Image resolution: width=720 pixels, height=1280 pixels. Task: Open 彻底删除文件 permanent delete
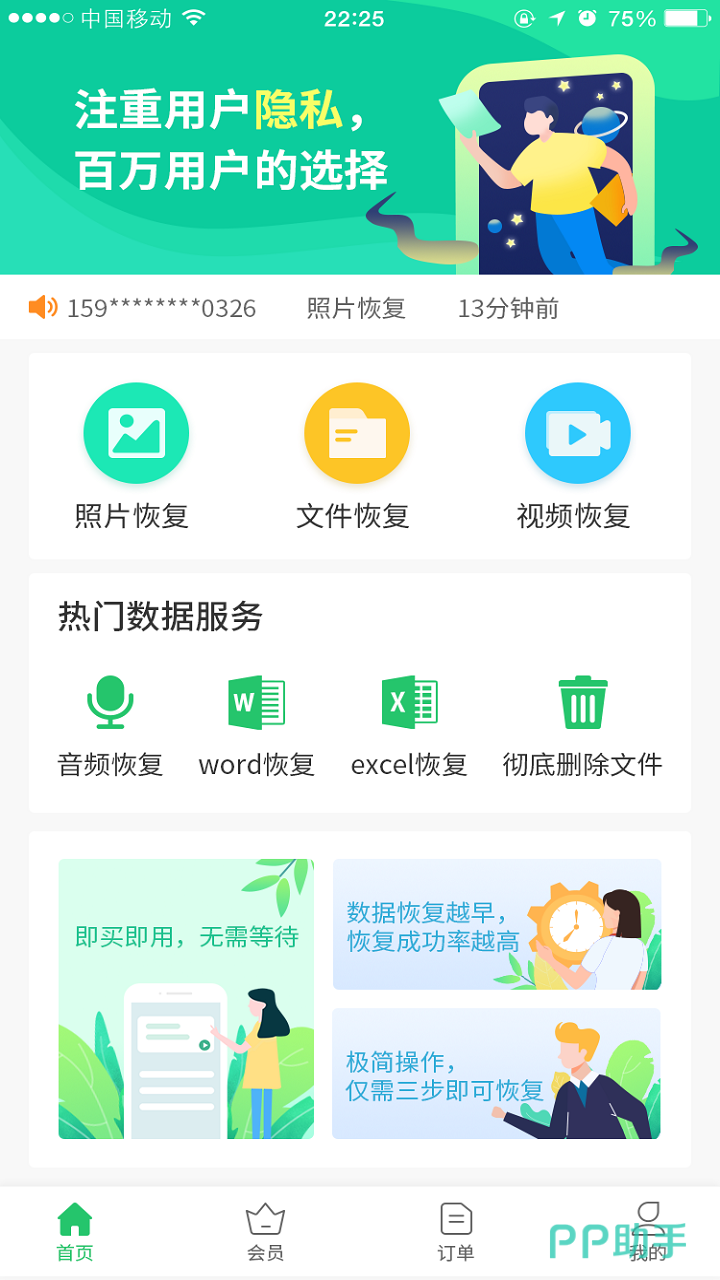click(582, 725)
